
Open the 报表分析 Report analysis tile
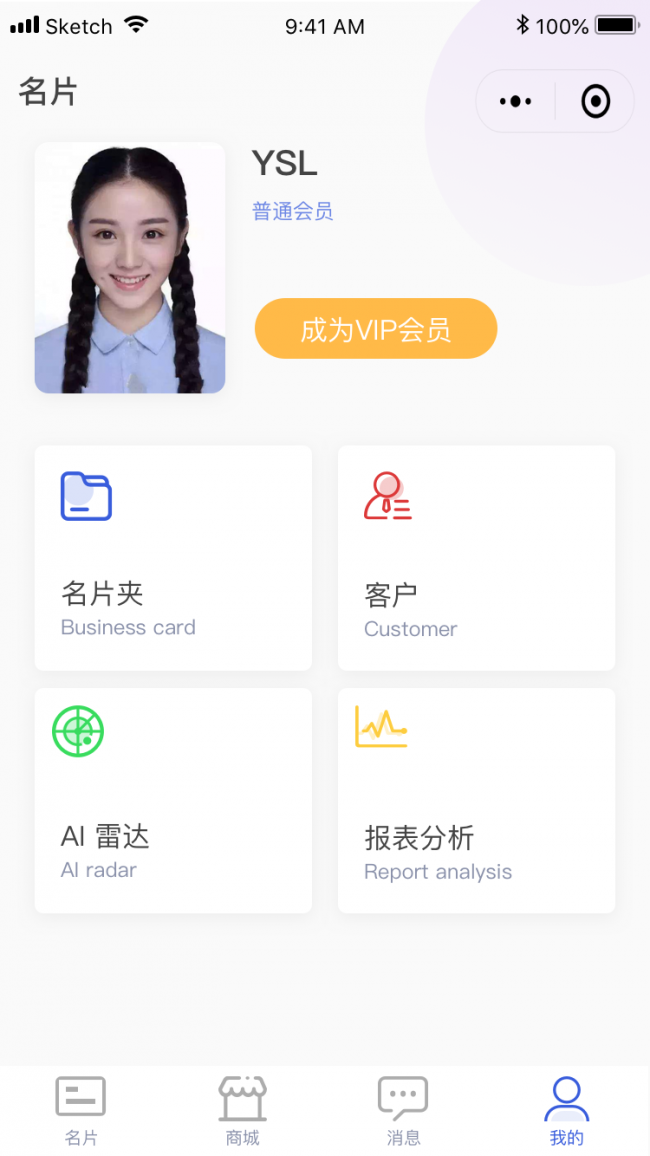click(x=476, y=800)
